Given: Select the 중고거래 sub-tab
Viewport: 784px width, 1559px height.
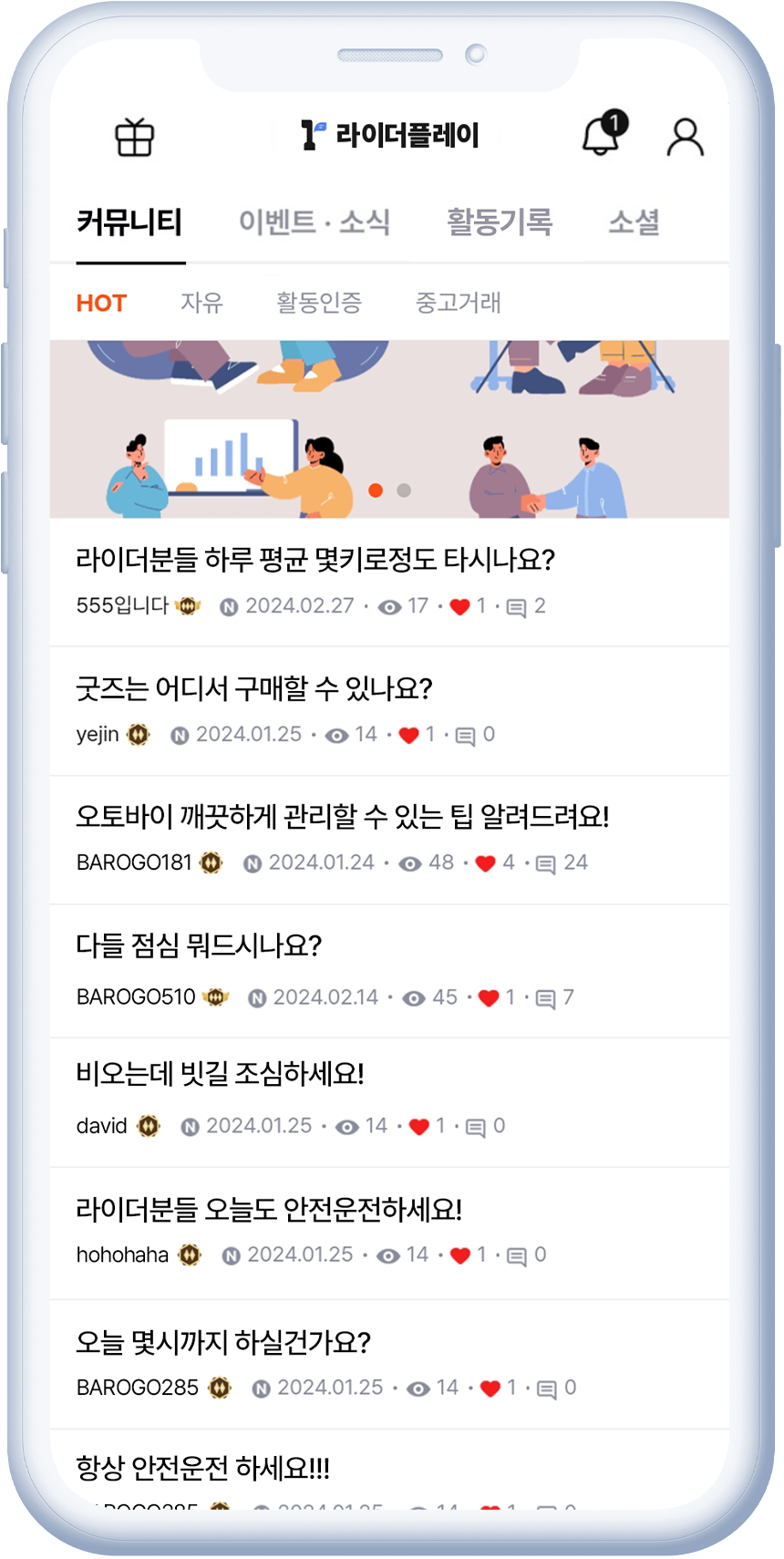Looking at the screenshot, I should pos(459,303).
